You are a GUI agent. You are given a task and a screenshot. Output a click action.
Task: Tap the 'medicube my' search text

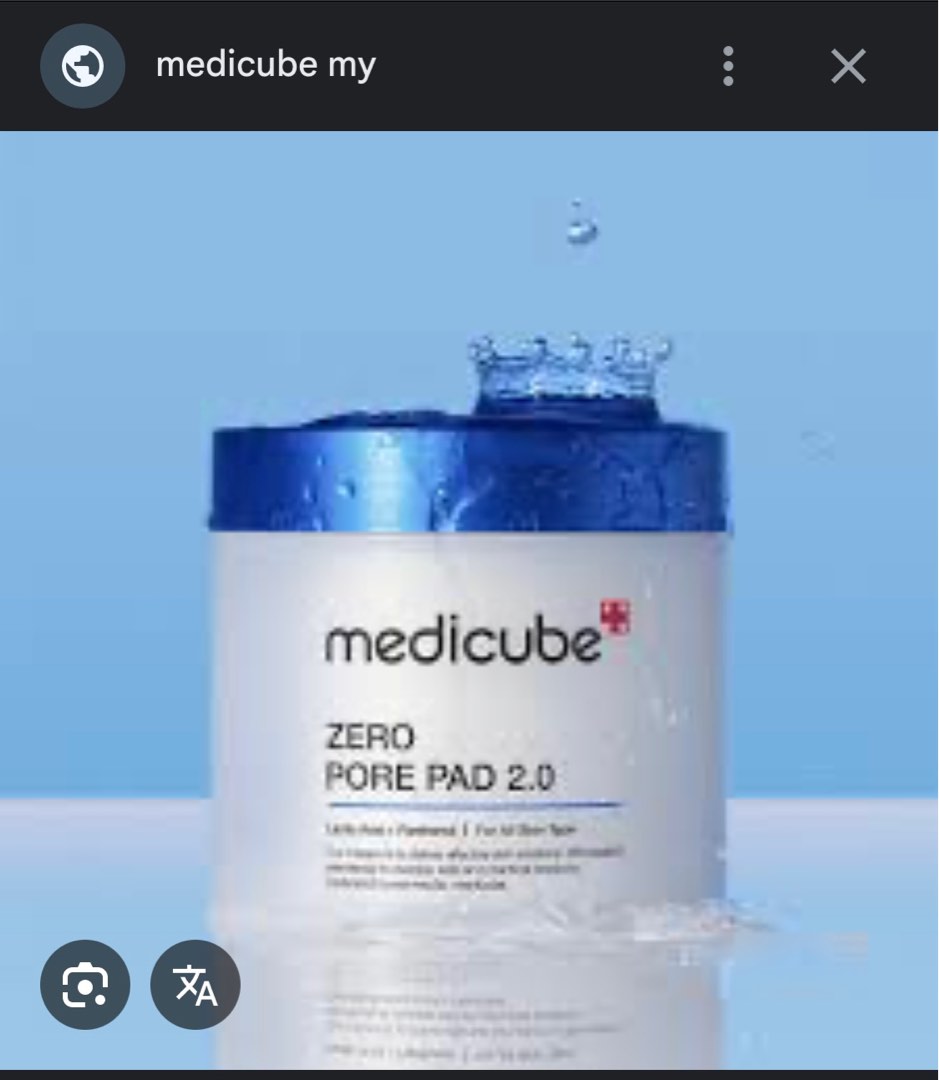[264, 66]
